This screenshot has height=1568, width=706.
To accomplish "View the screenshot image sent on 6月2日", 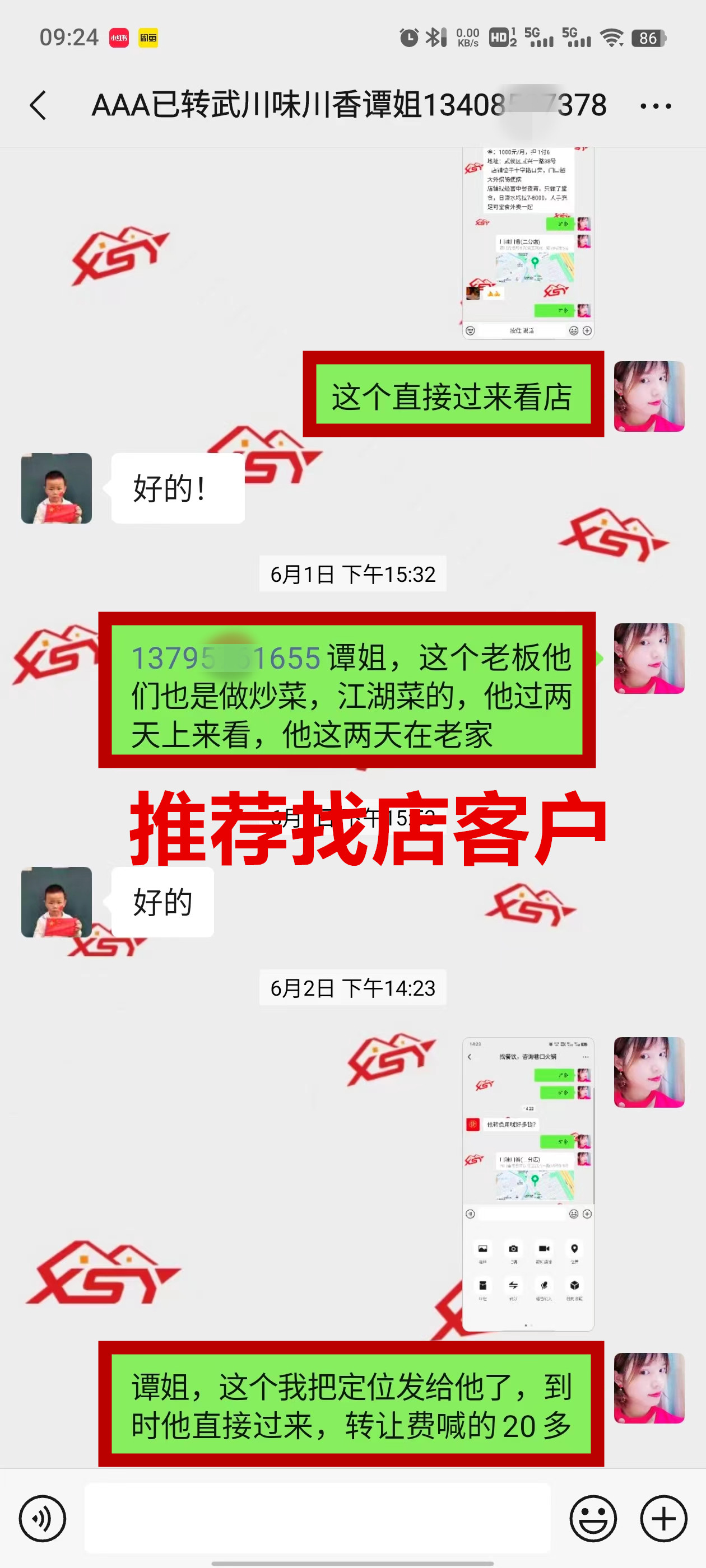I will [x=527, y=1183].
